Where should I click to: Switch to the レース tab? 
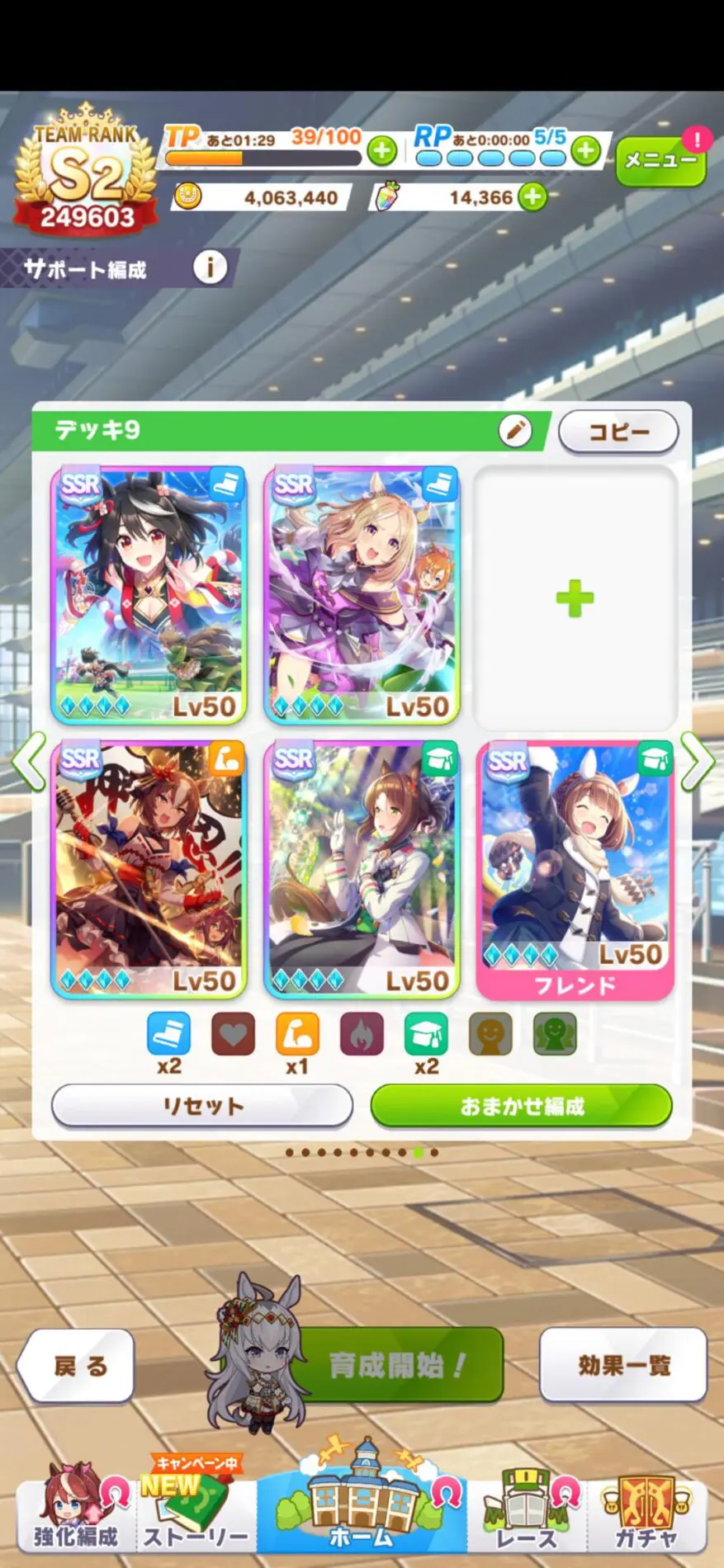tap(527, 1514)
